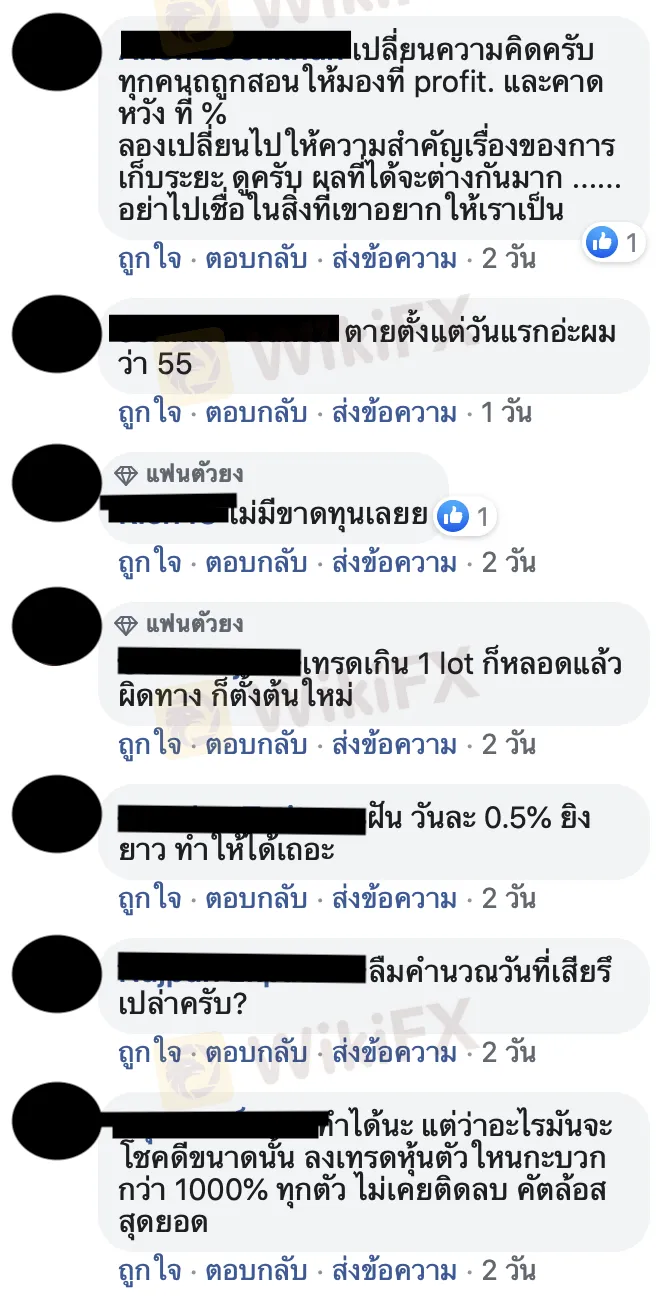This screenshot has width=668, height=1296.
Task: Like the "ลืมคำนวณวันที่เสีย" comment
Action: tap(149, 1052)
